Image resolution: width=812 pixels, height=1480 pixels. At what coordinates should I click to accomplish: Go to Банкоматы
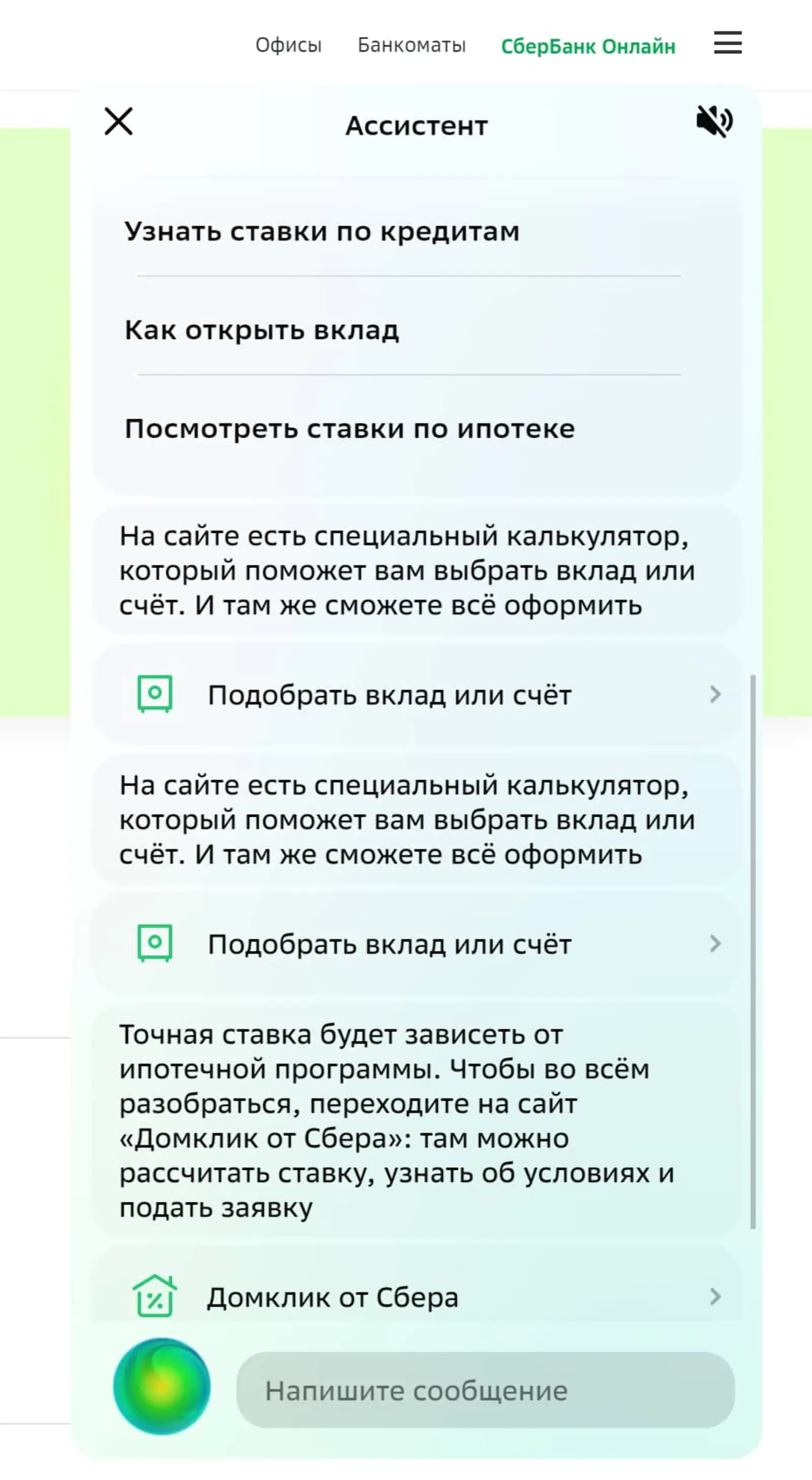[412, 45]
